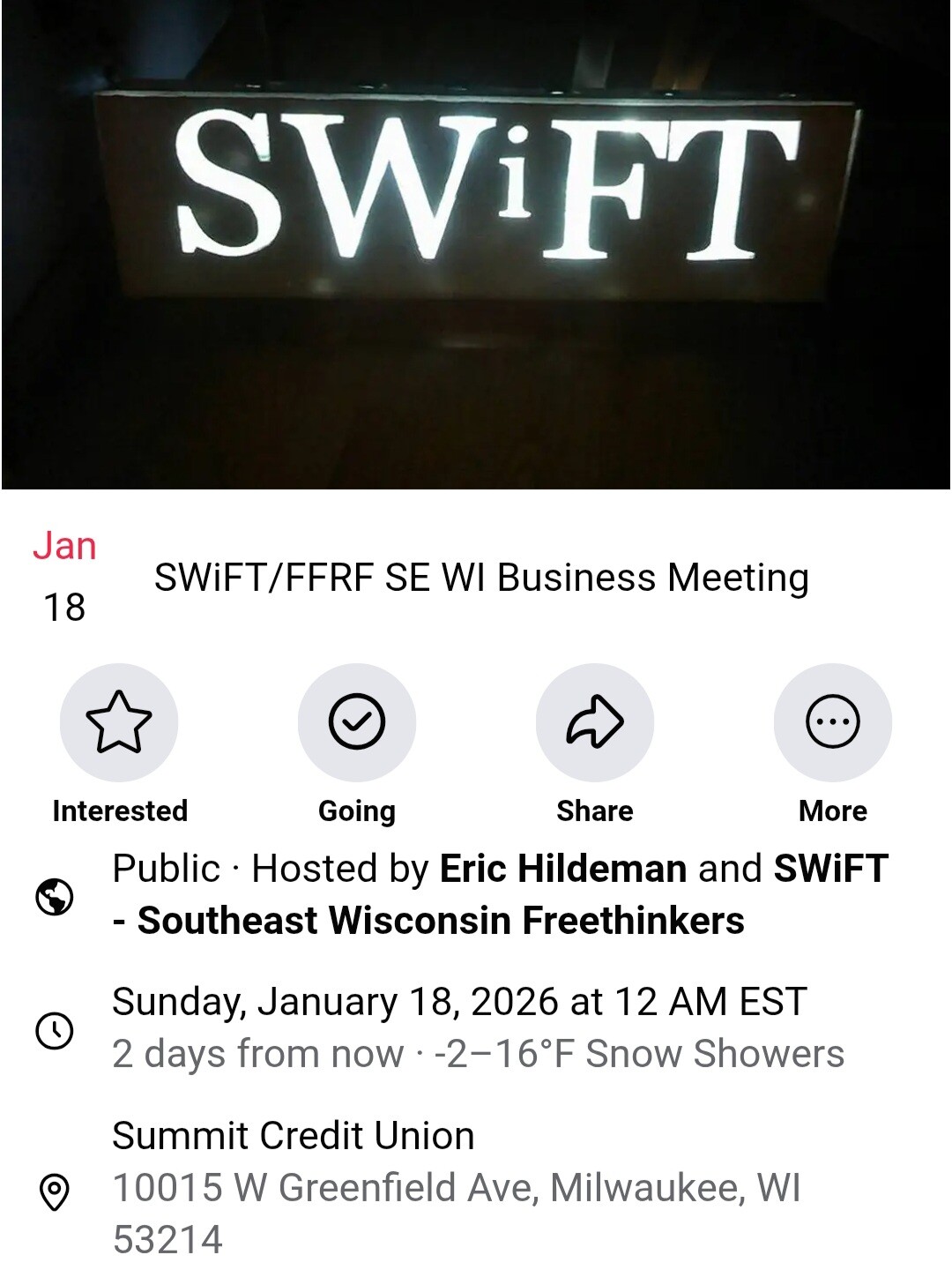The height and width of the screenshot is (1270, 952).
Task: Share the SWiFT/FFRF event
Action: pos(595,722)
